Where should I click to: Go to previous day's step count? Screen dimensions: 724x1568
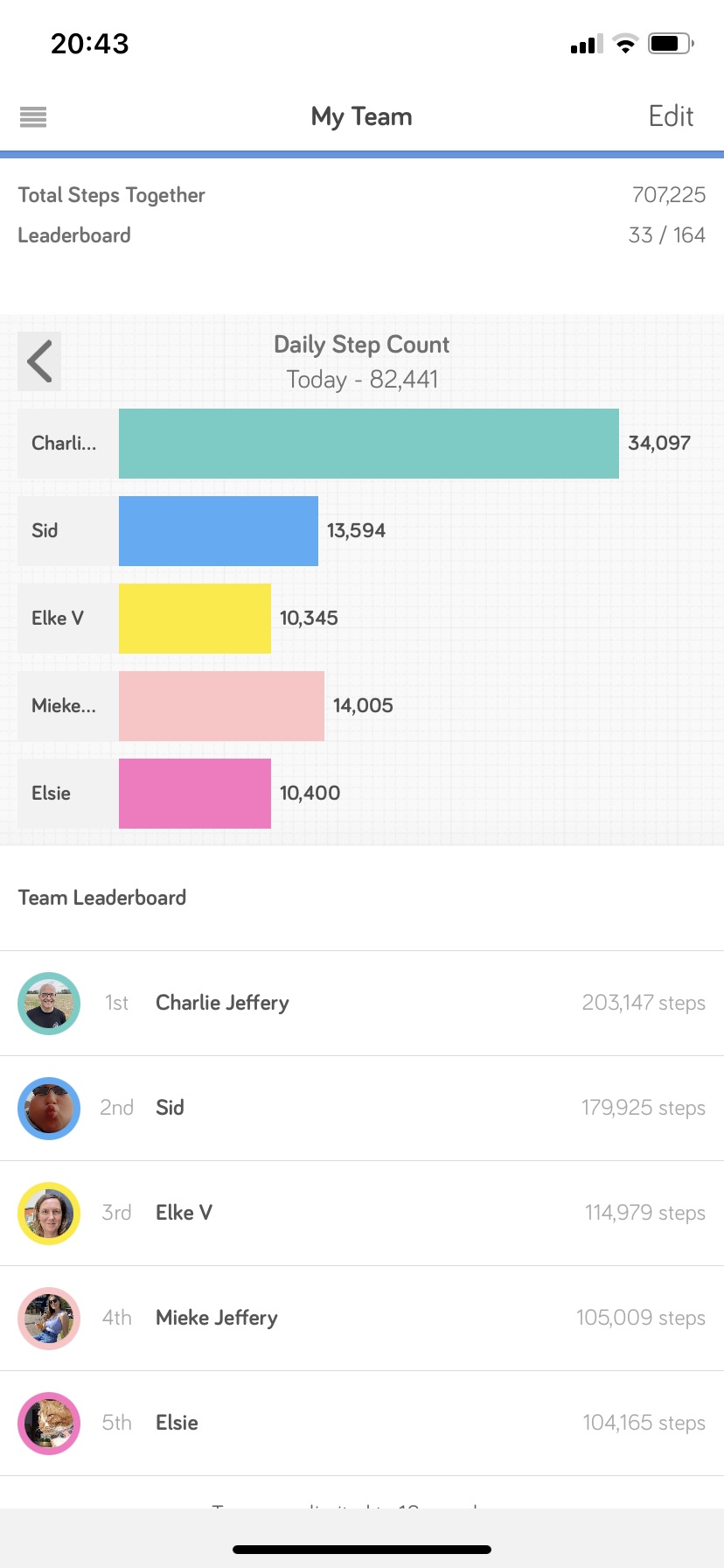pyautogui.click(x=39, y=361)
